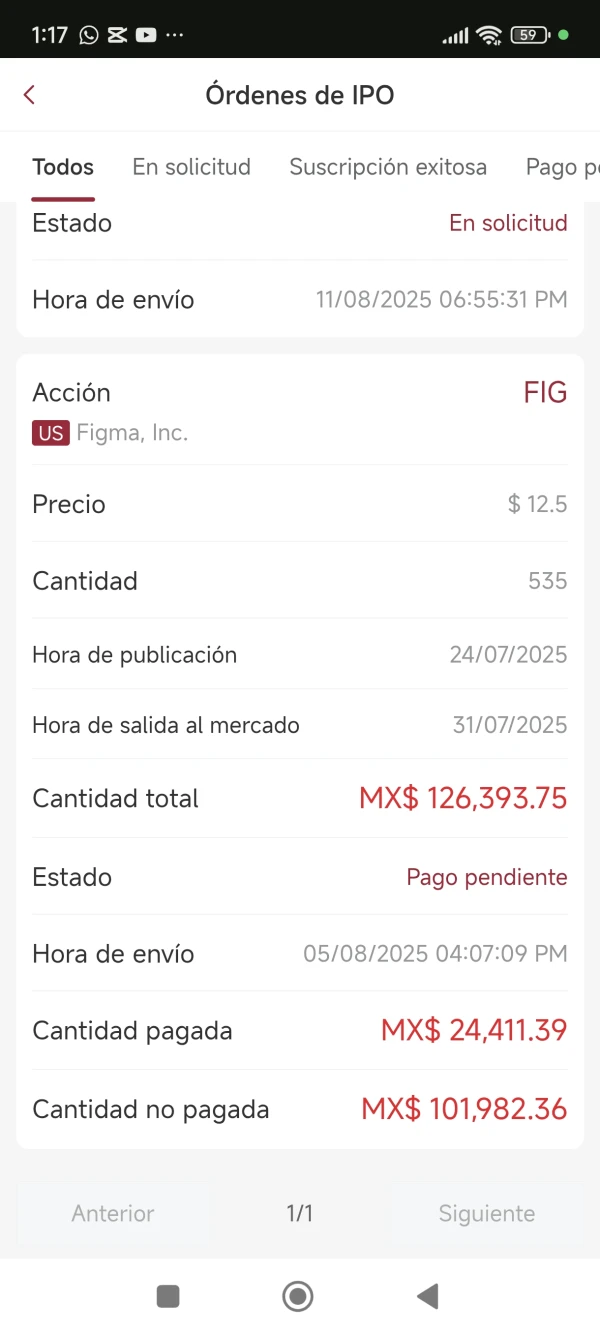Tap the Anterior page button
This screenshot has height=1334, width=600.
(113, 1214)
